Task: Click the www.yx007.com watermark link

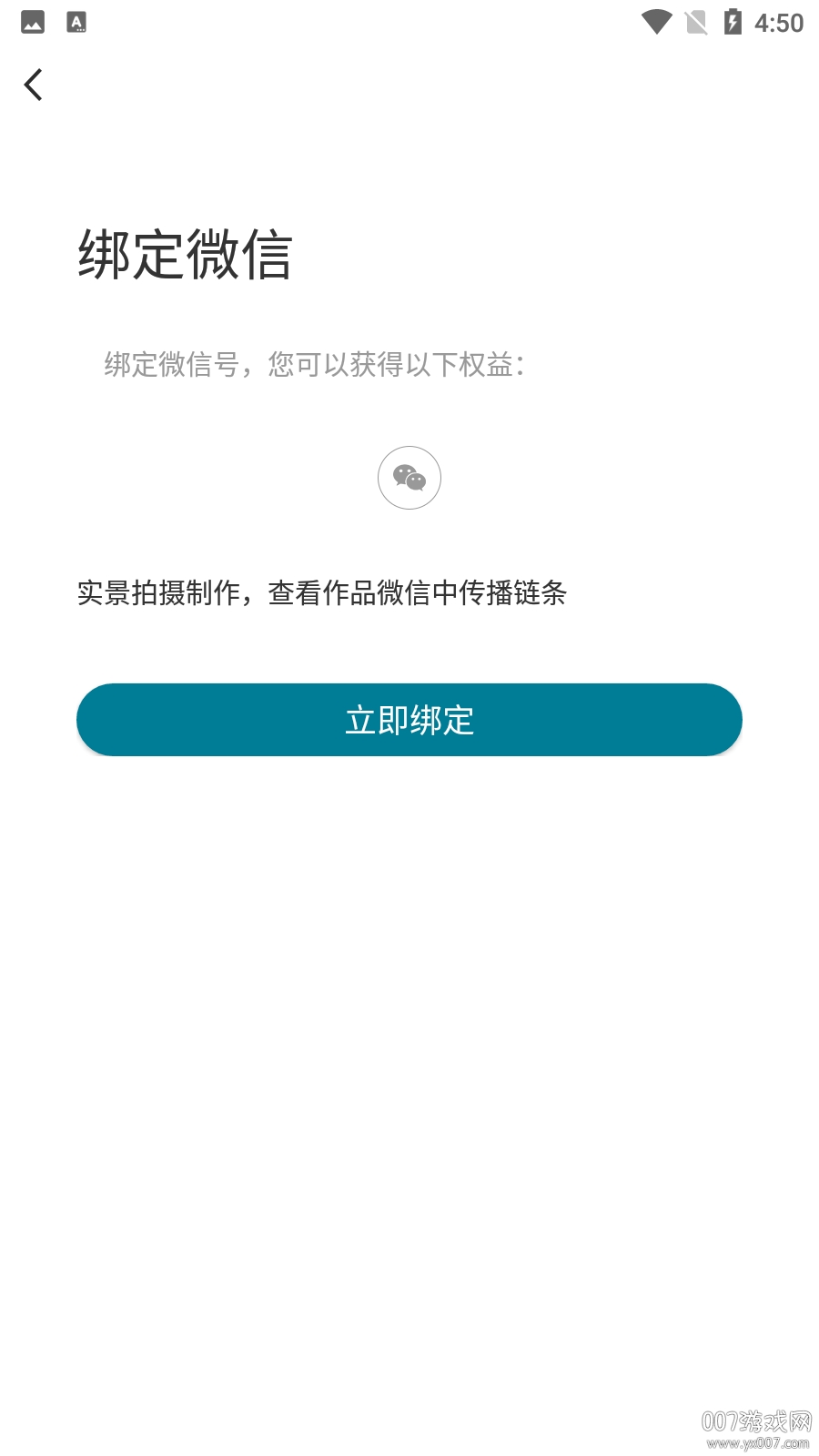Action: pyautogui.click(x=758, y=1444)
